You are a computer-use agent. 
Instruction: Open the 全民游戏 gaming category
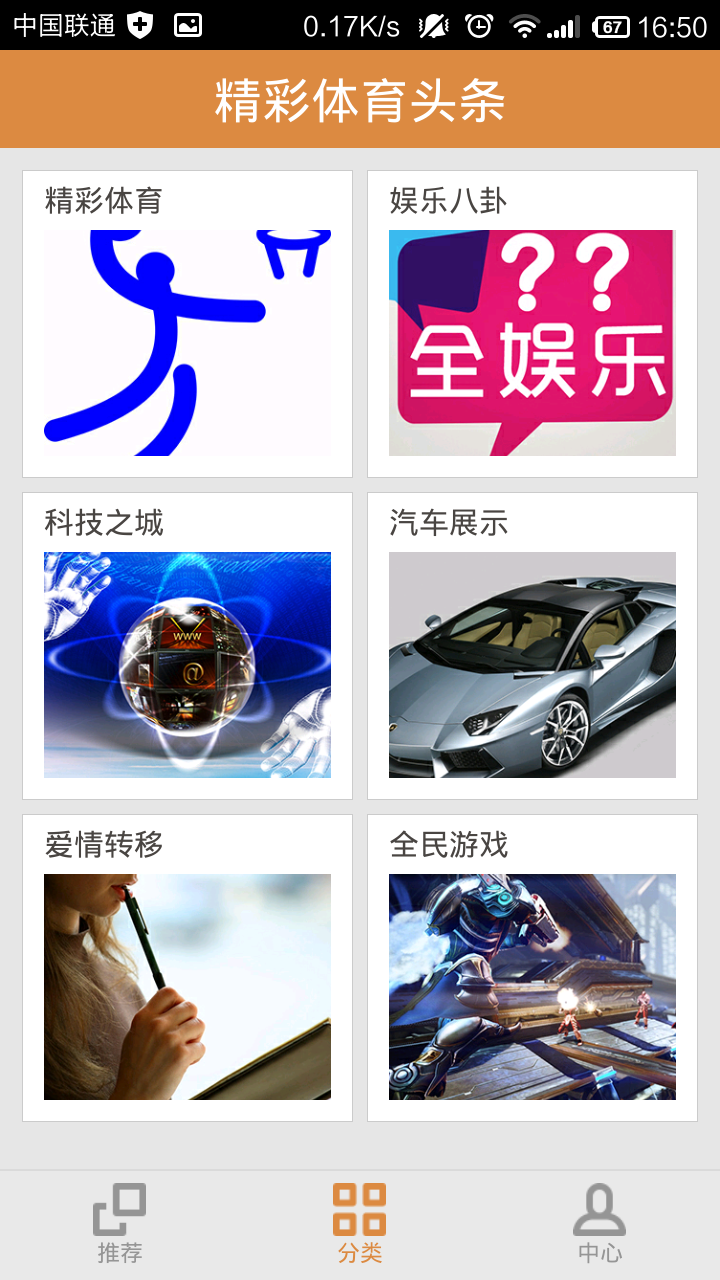tap(532, 960)
